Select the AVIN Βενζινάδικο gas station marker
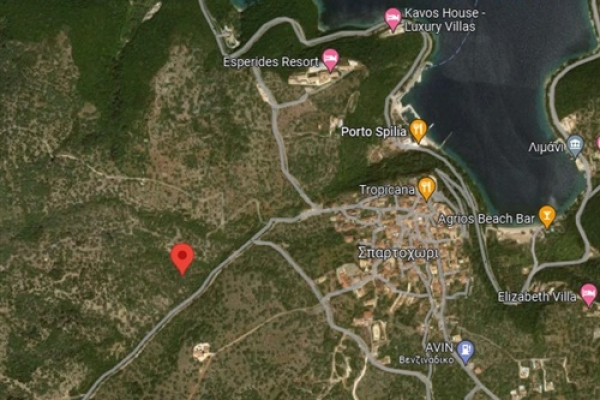Image resolution: width=600 pixels, height=400 pixels. coord(466,350)
